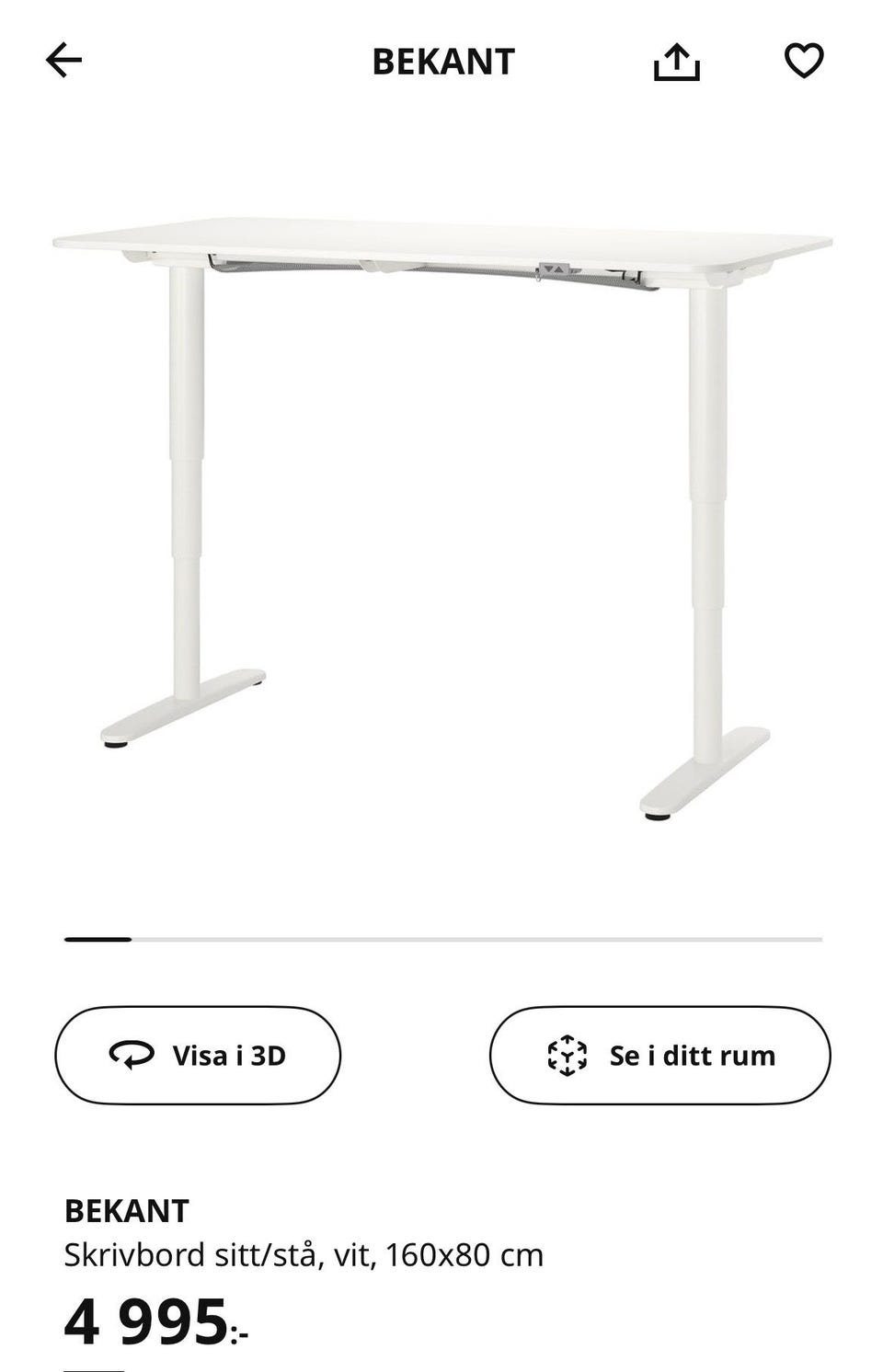Click the image carousel progress bar

(x=441, y=940)
